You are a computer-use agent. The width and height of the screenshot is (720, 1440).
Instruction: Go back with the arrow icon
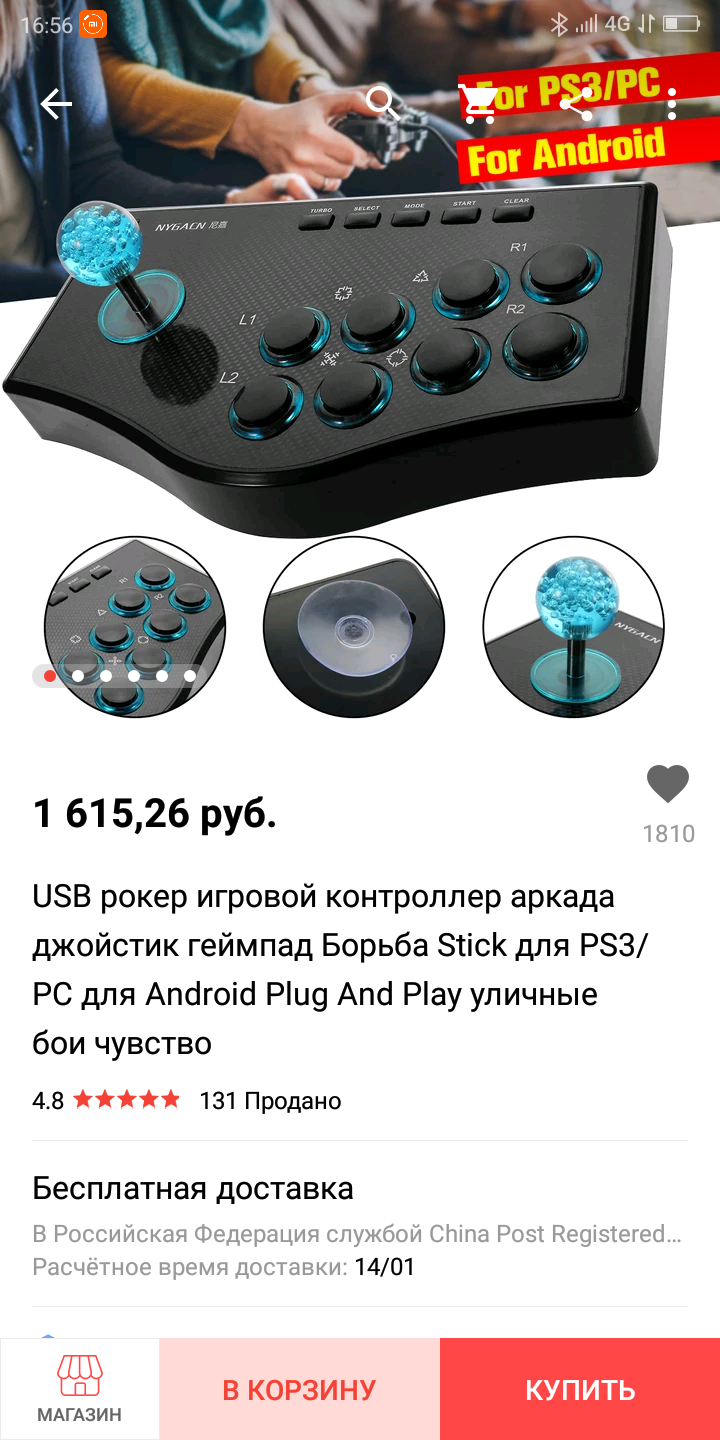(56, 103)
